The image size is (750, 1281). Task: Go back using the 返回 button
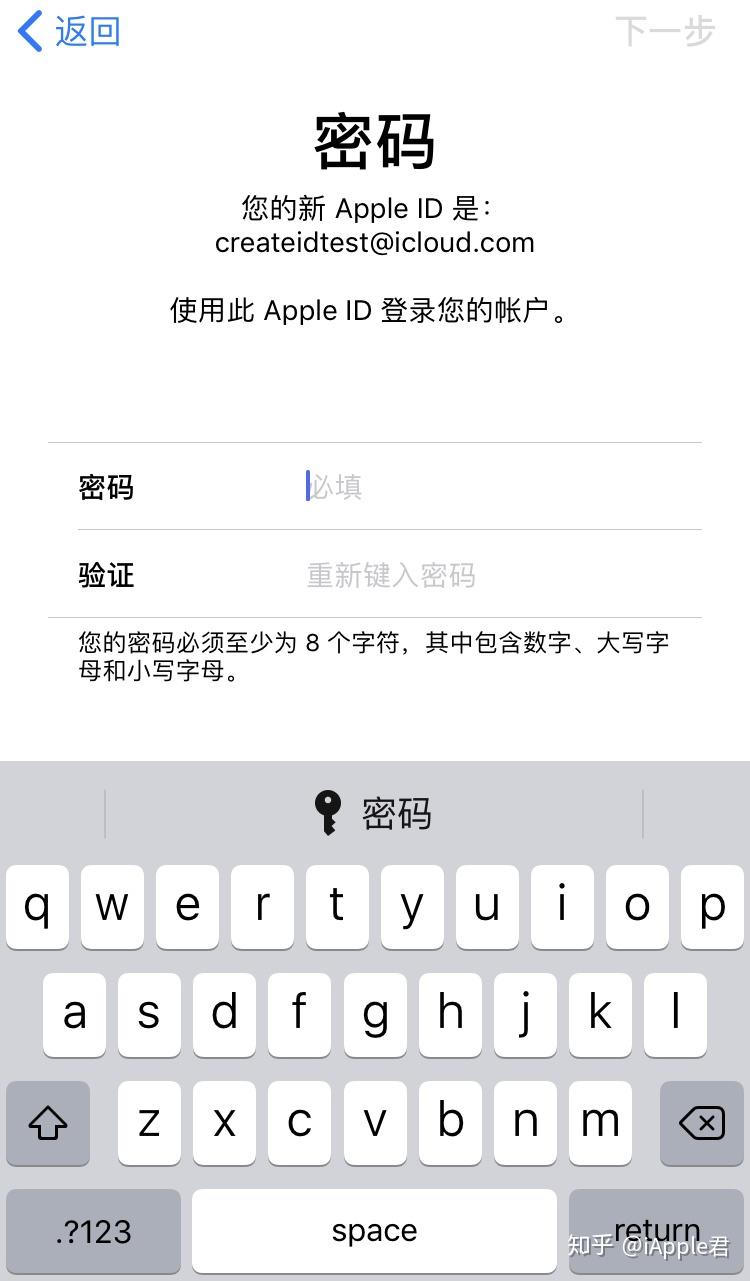tap(69, 31)
